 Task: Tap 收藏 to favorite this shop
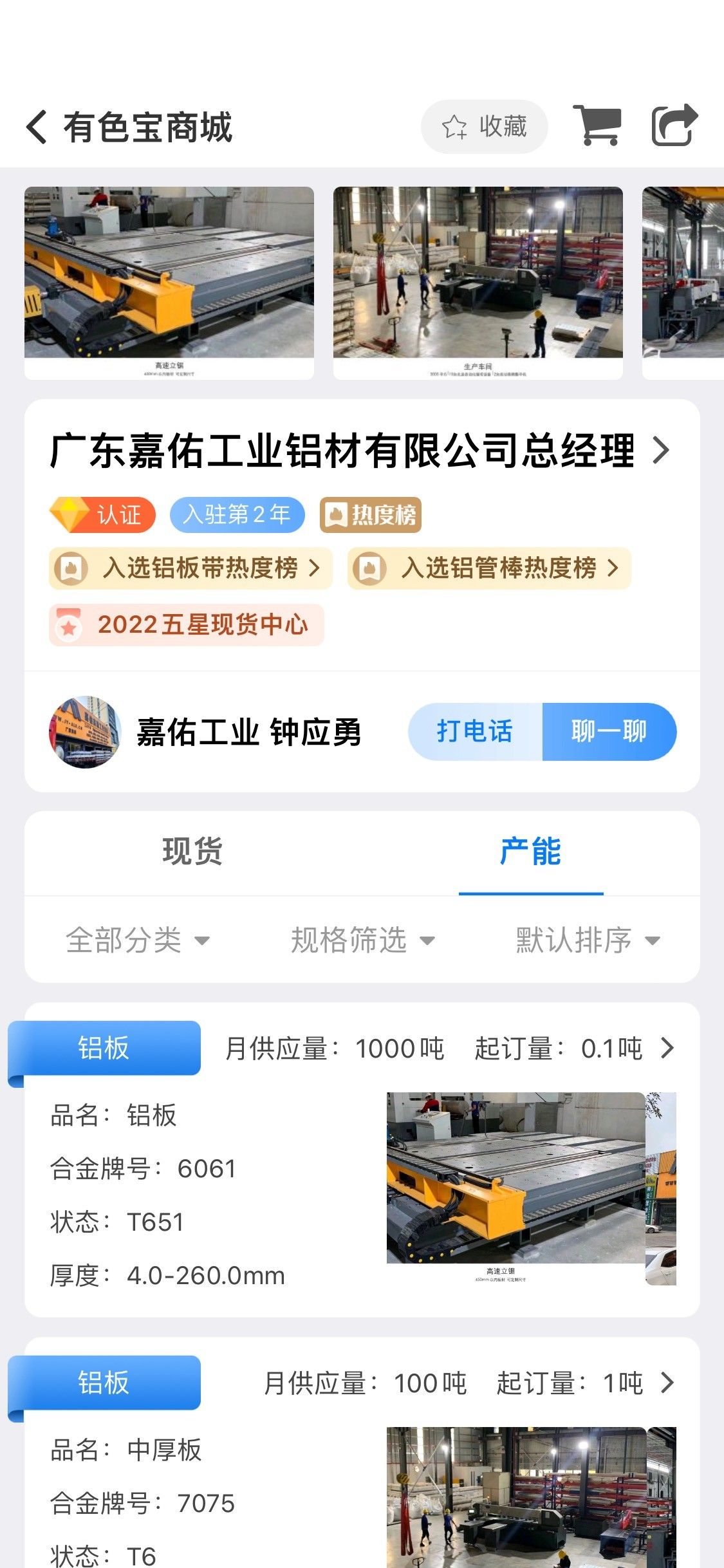point(485,127)
